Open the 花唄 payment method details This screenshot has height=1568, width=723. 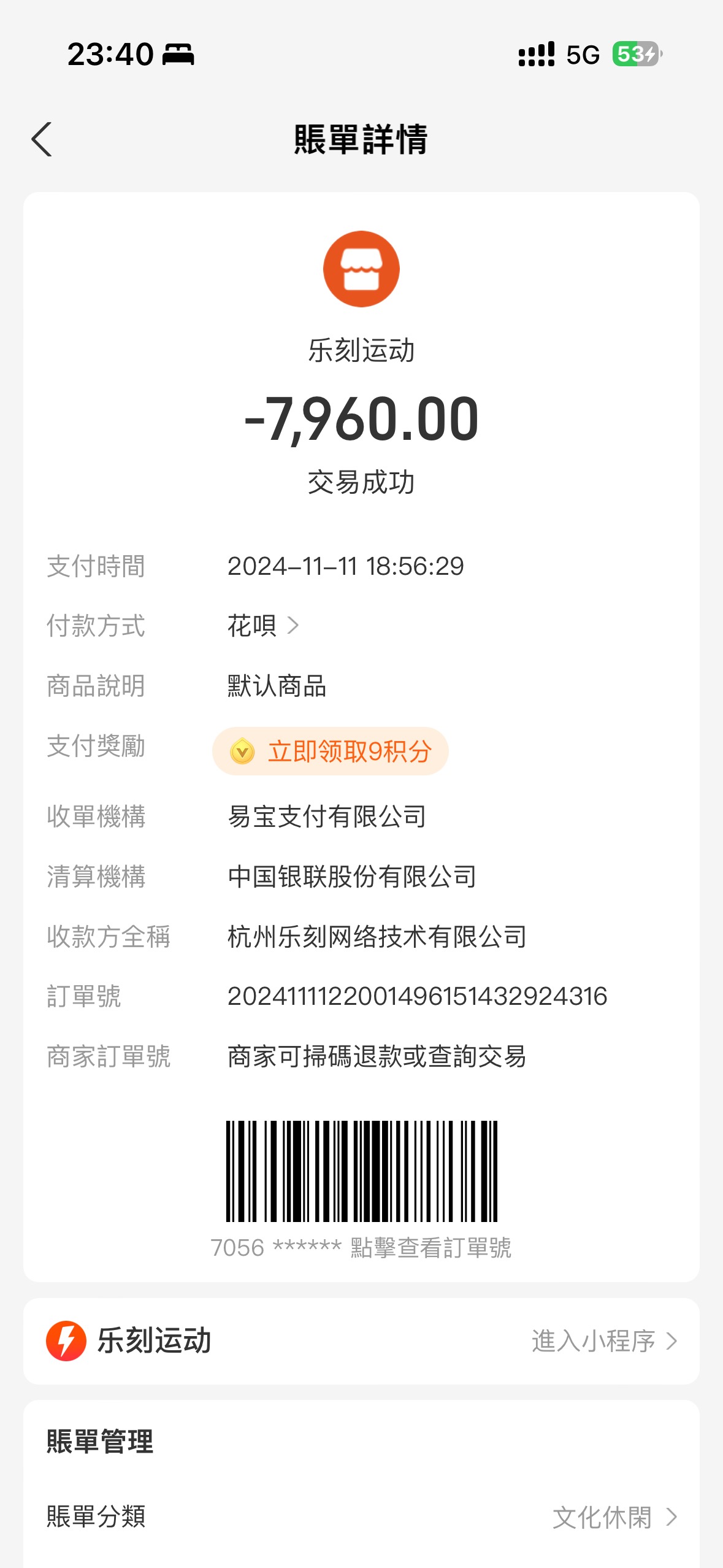(x=263, y=626)
